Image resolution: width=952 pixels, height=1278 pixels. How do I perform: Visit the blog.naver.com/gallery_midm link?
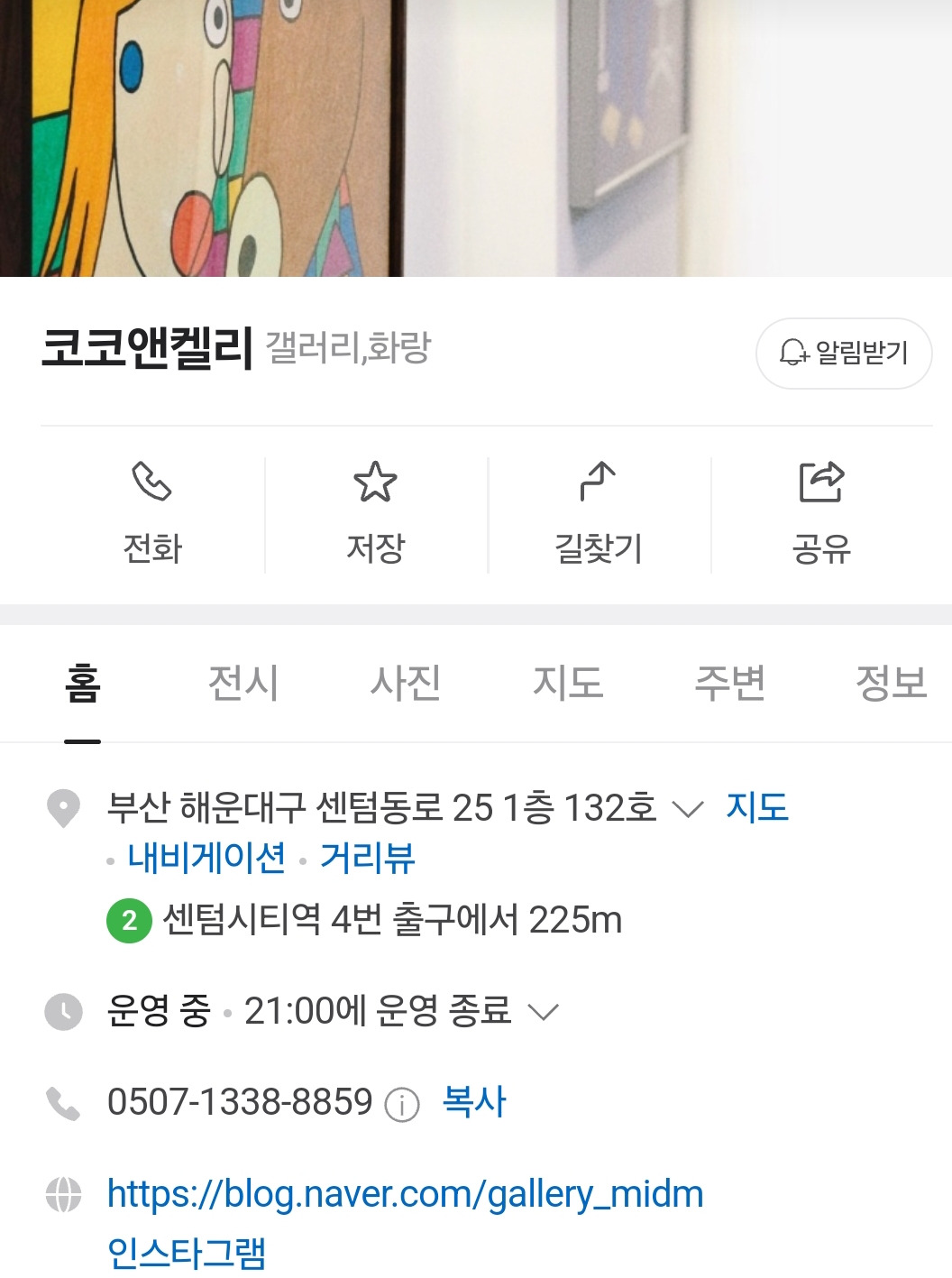[x=405, y=1194]
